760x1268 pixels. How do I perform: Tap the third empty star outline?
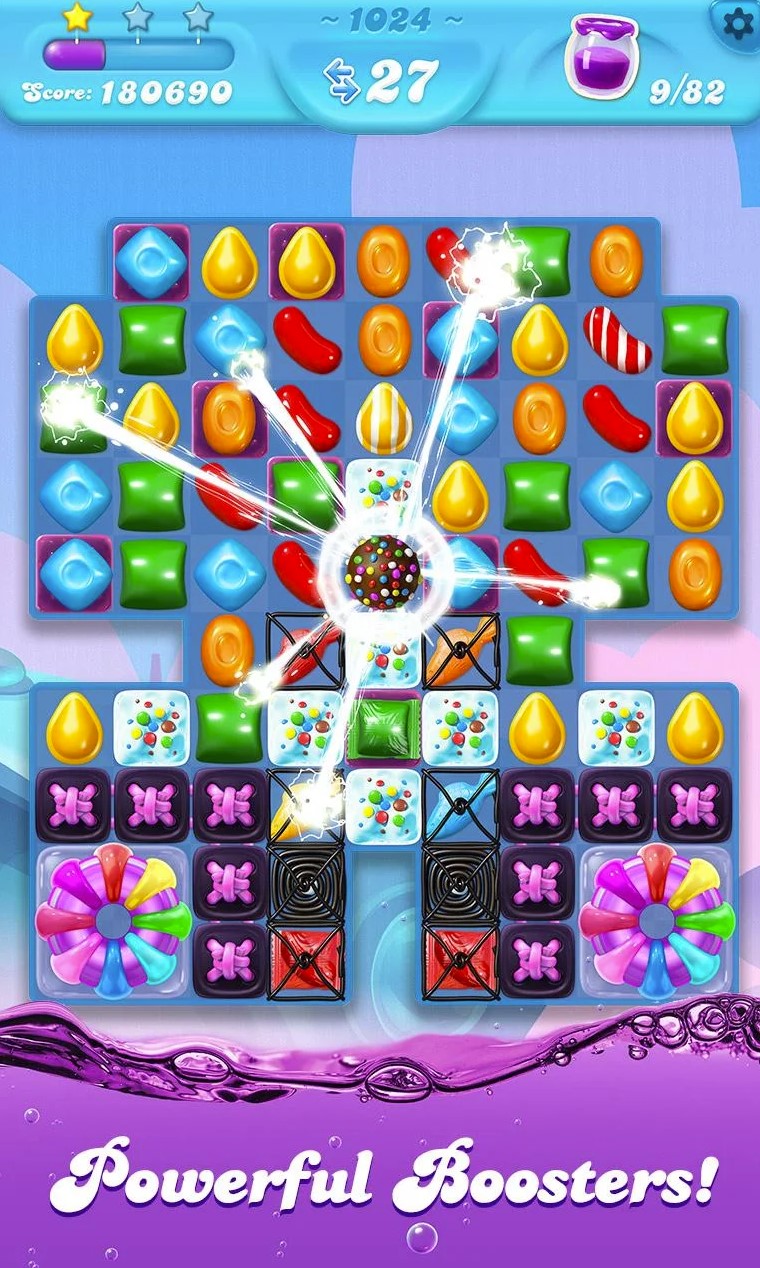[x=197, y=17]
